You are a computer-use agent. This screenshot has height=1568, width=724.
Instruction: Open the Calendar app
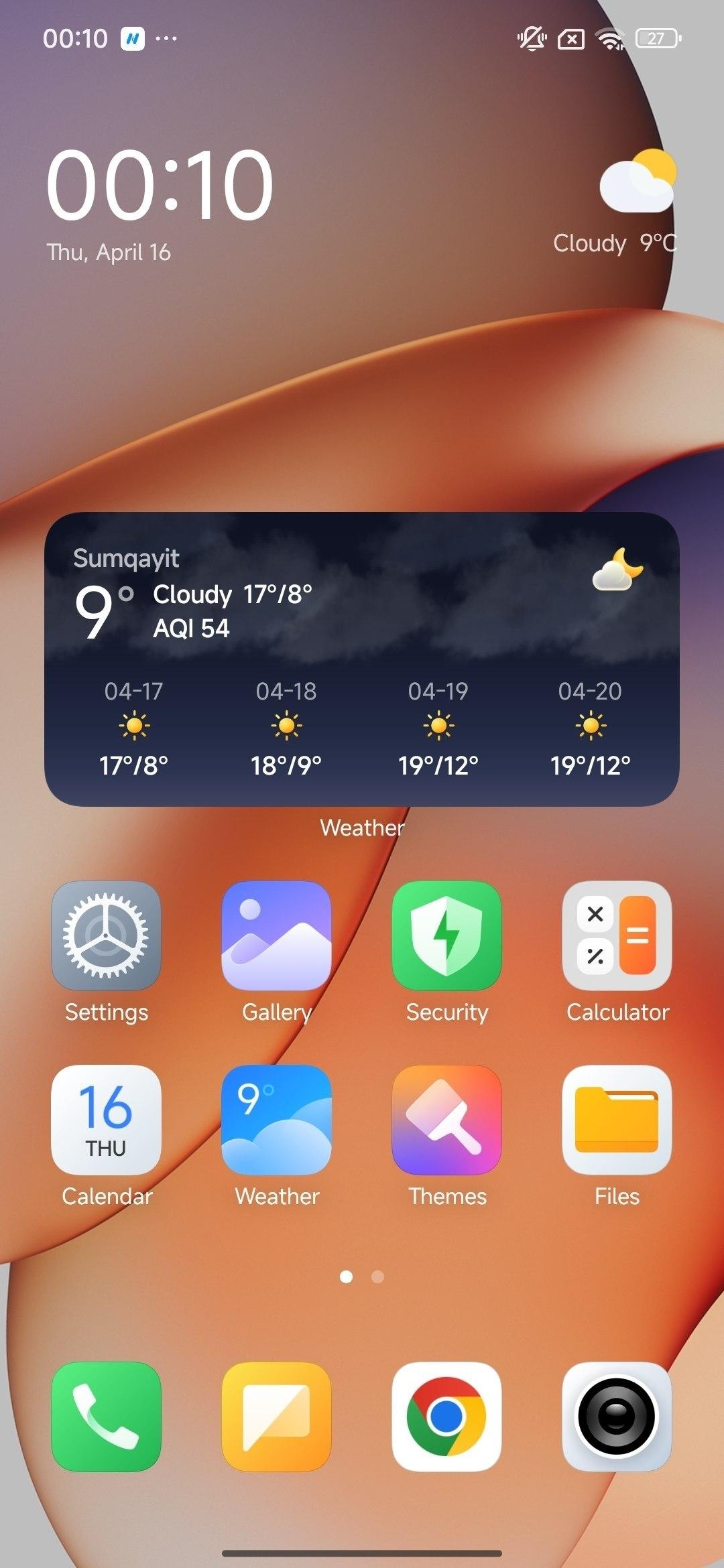pos(106,1119)
